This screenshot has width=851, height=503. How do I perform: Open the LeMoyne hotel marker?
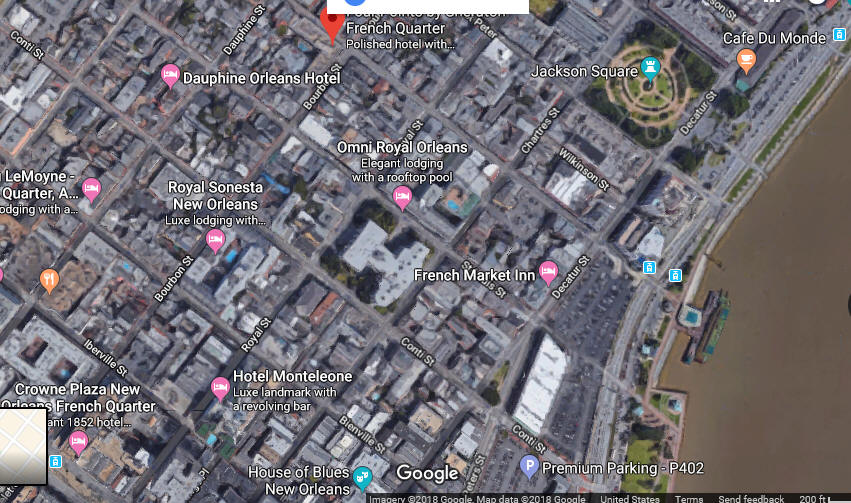[91, 187]
